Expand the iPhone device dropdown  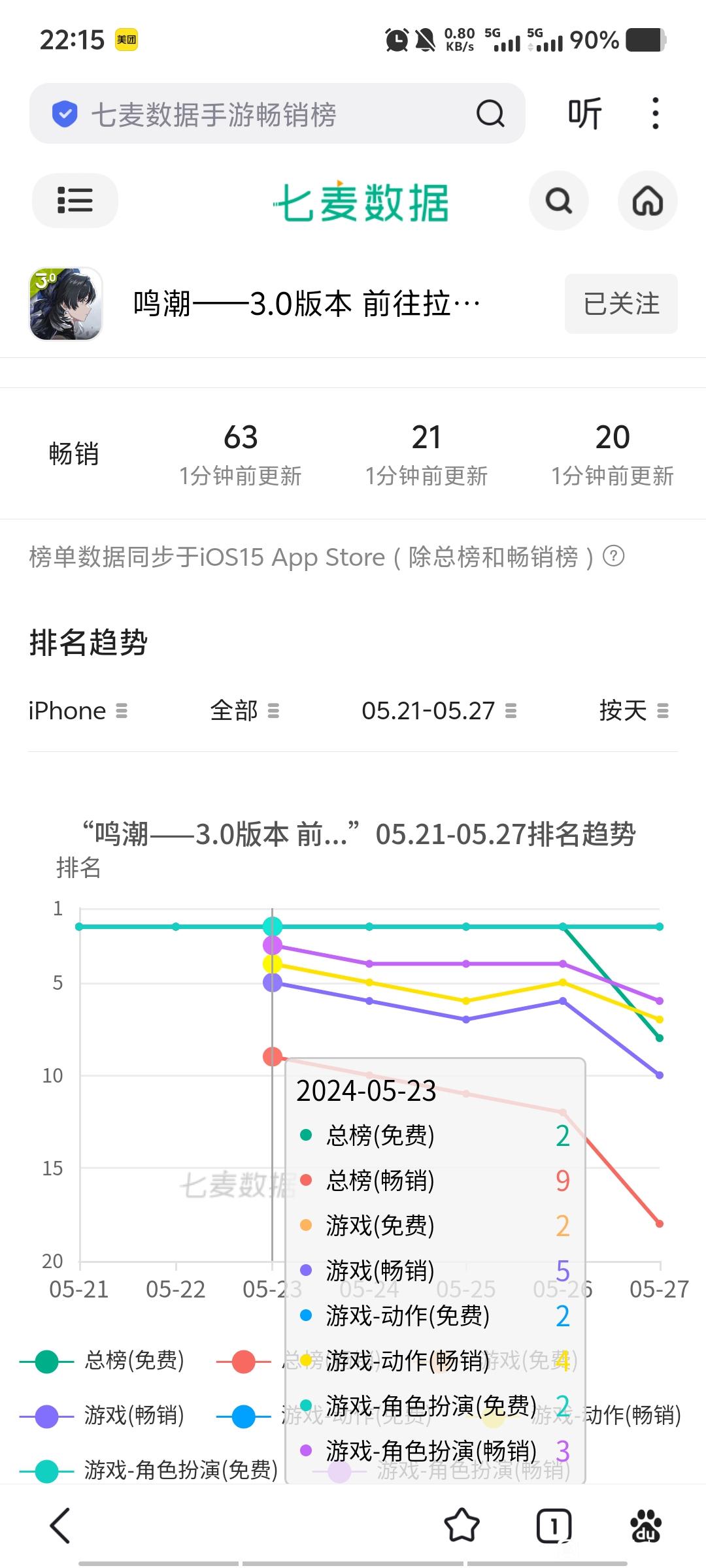pos(78,711)
